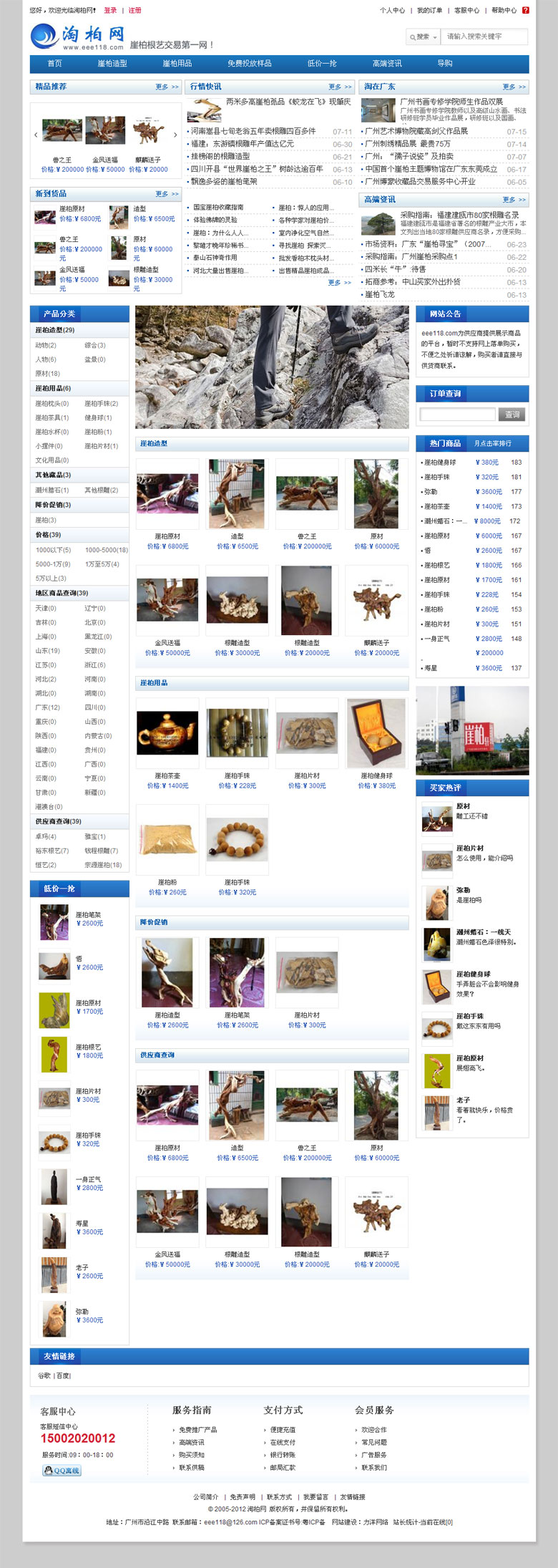Go to 个人中心 personal center

coord(392,10)
